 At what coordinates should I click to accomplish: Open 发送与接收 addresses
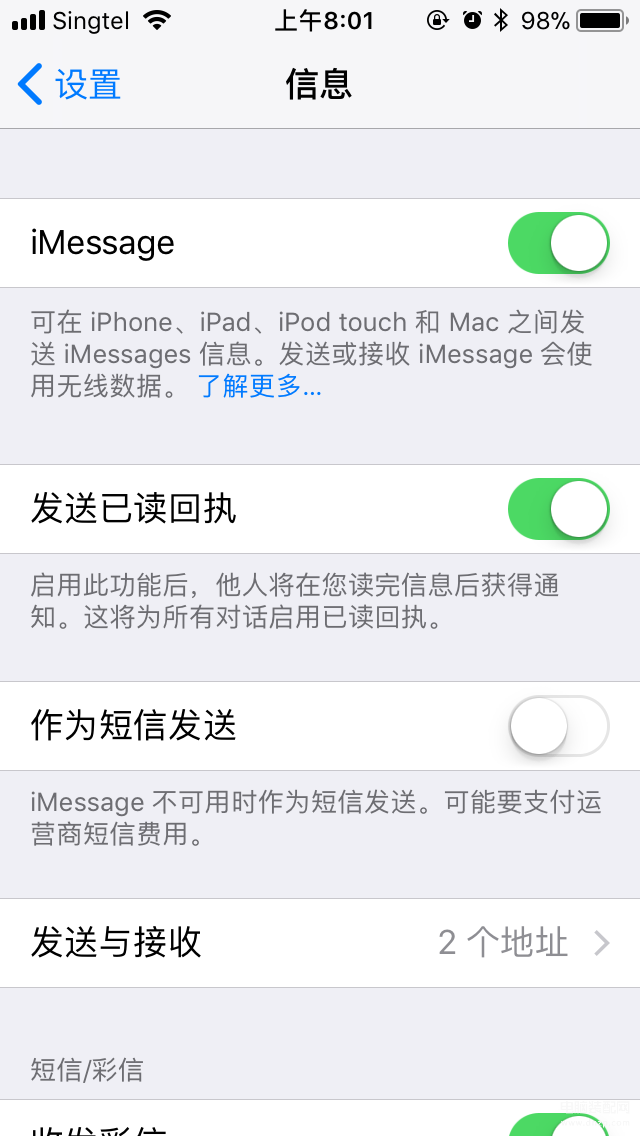click(x=320, y=943)
